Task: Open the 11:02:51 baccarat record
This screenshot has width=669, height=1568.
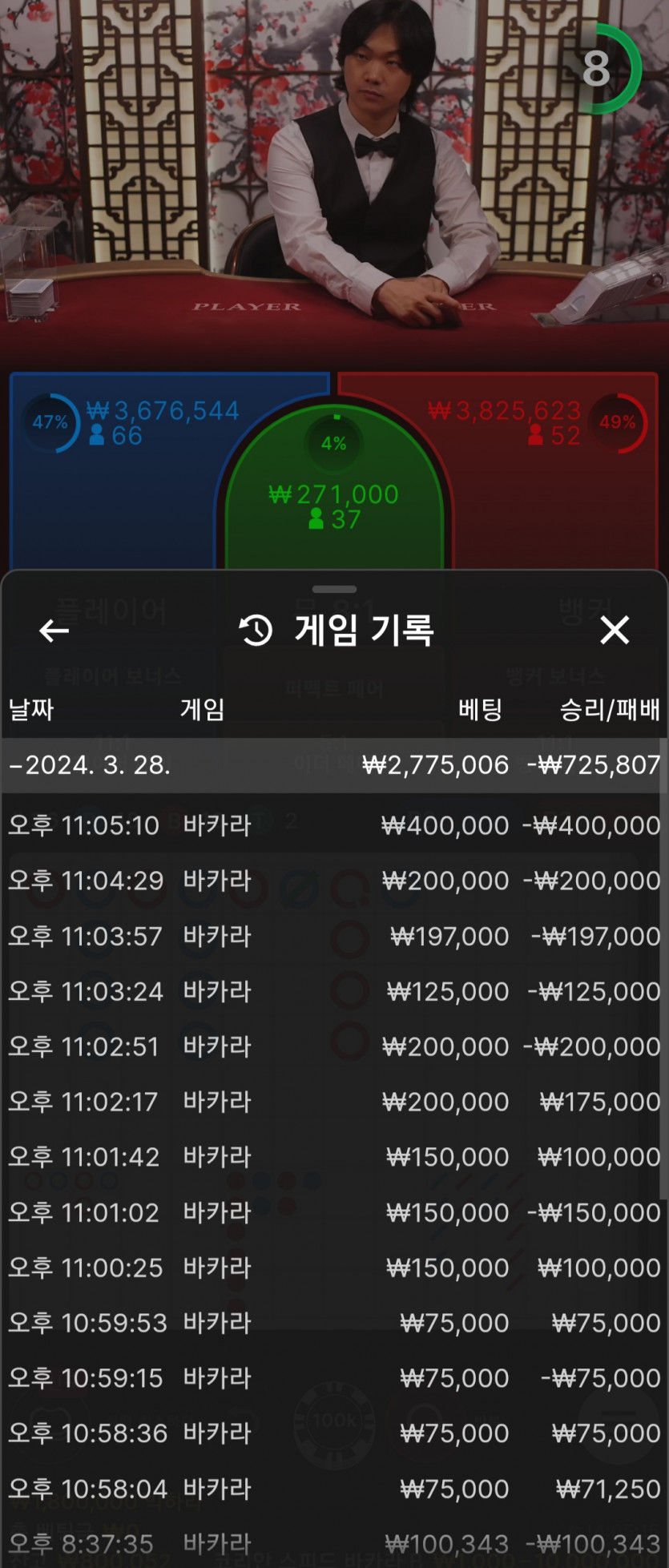Action: point(334,1046)
